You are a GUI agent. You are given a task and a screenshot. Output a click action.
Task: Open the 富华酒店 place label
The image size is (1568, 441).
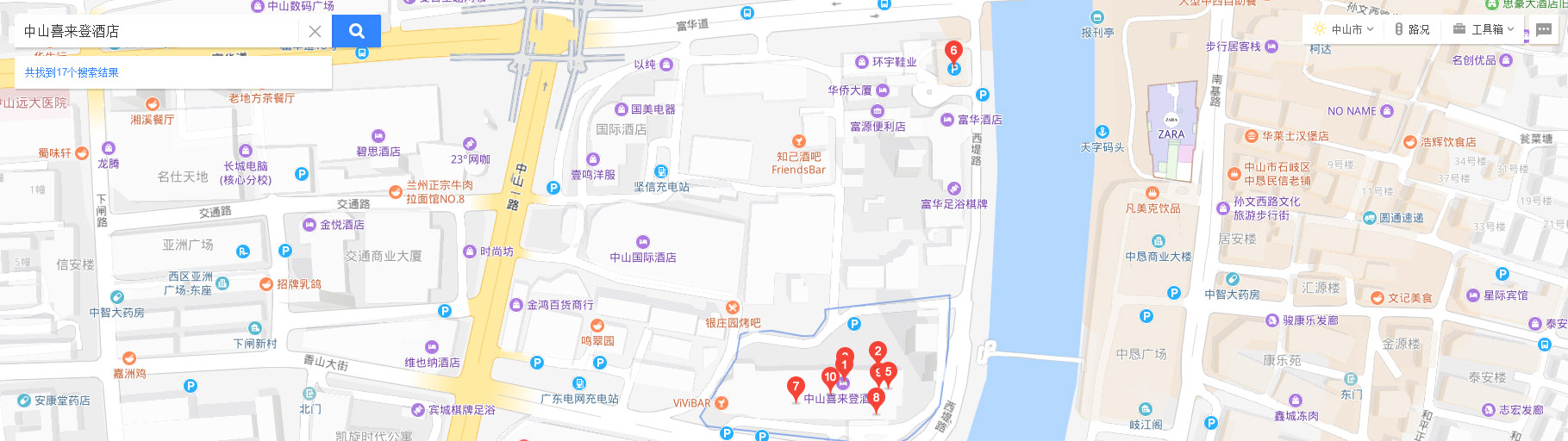pos(979,120)
